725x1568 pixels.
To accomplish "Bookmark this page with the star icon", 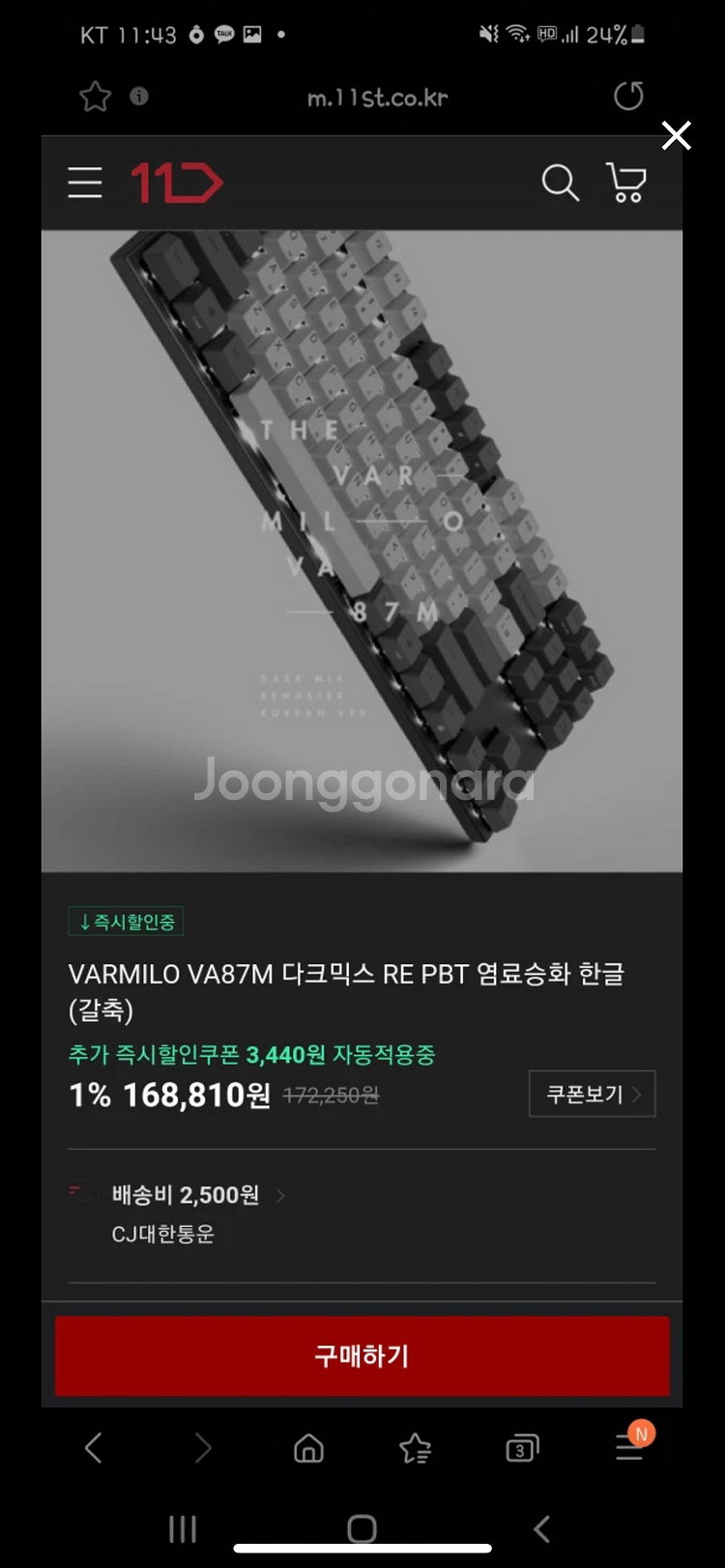I will pyautogui.click(x=95, y=97).
